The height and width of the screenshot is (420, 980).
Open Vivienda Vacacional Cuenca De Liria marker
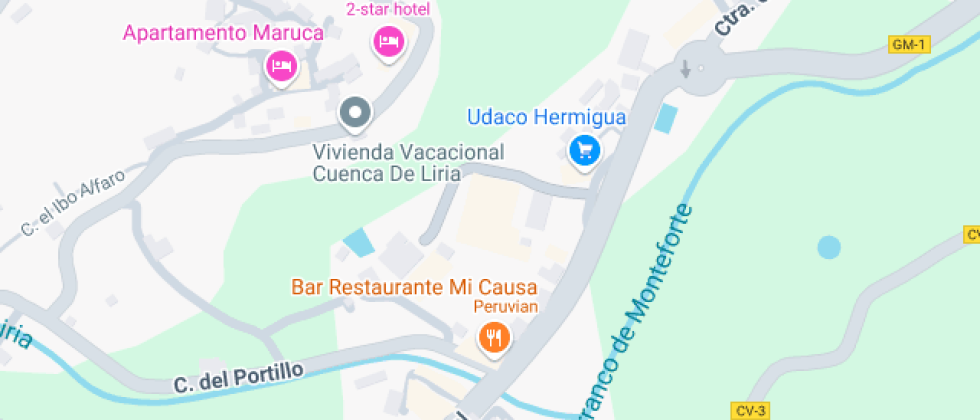click(x=355, y=113)
